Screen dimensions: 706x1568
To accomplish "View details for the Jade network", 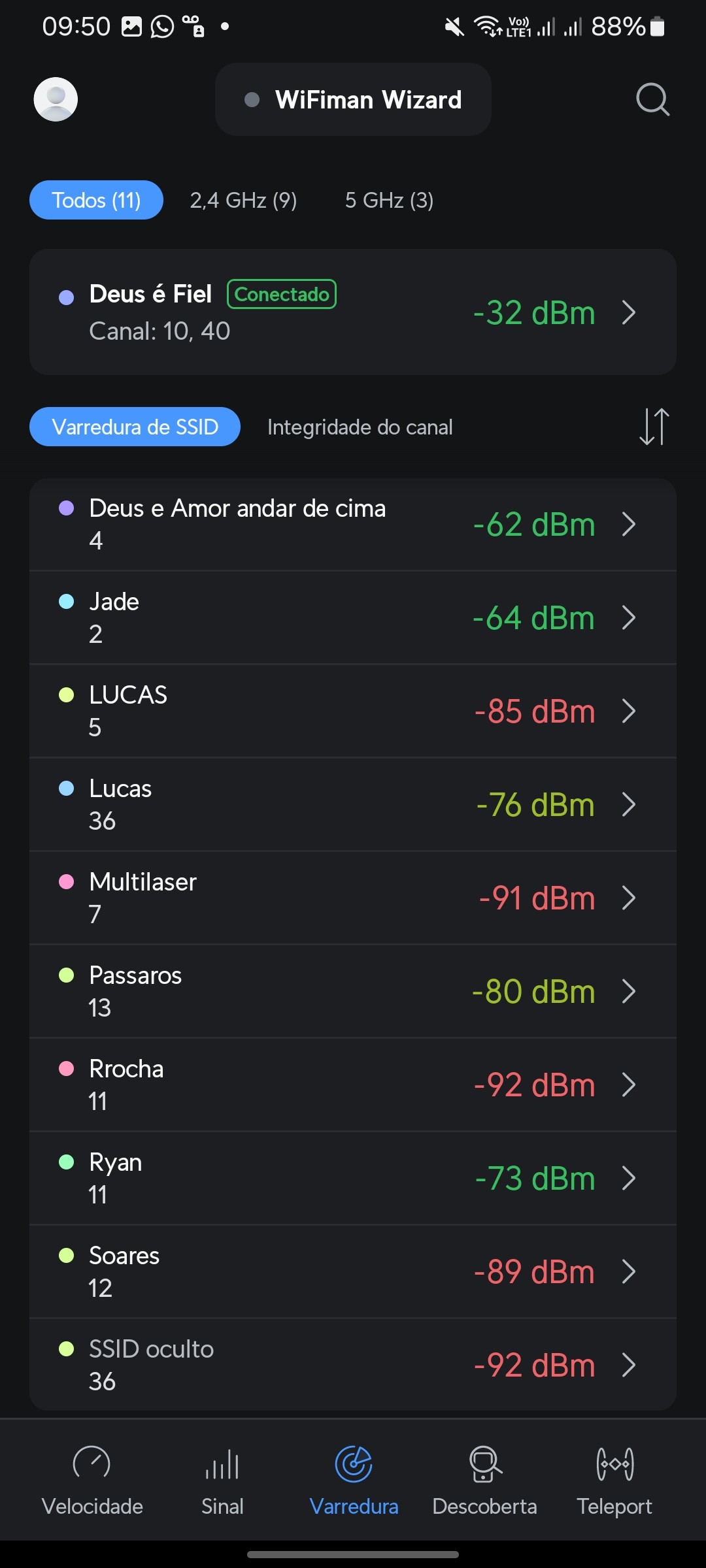I will point(353,618).
